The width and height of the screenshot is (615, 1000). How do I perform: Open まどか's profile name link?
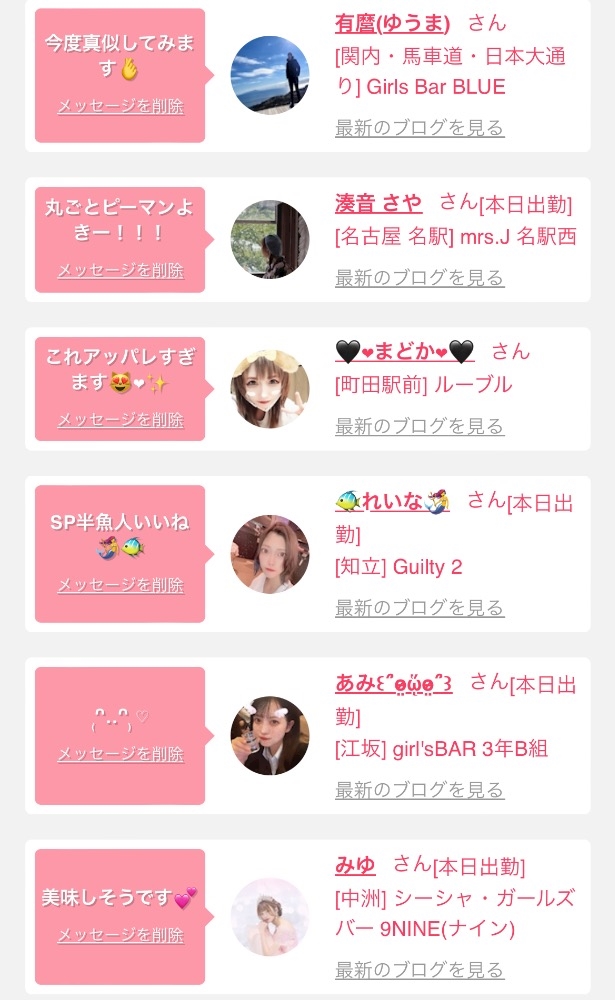404,351
